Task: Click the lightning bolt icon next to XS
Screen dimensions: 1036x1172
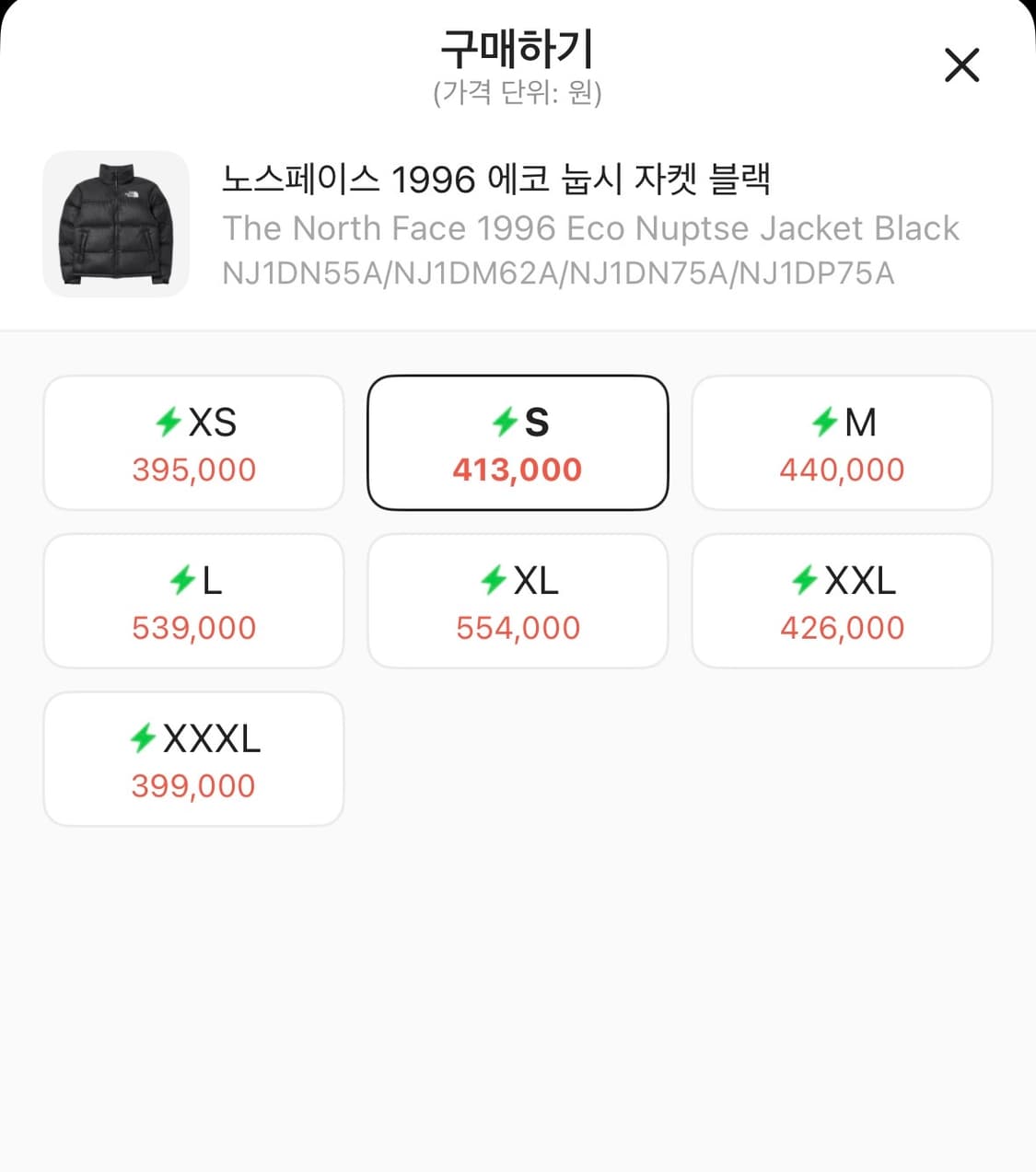Action: pyautogui.click(x=168, y=423)
